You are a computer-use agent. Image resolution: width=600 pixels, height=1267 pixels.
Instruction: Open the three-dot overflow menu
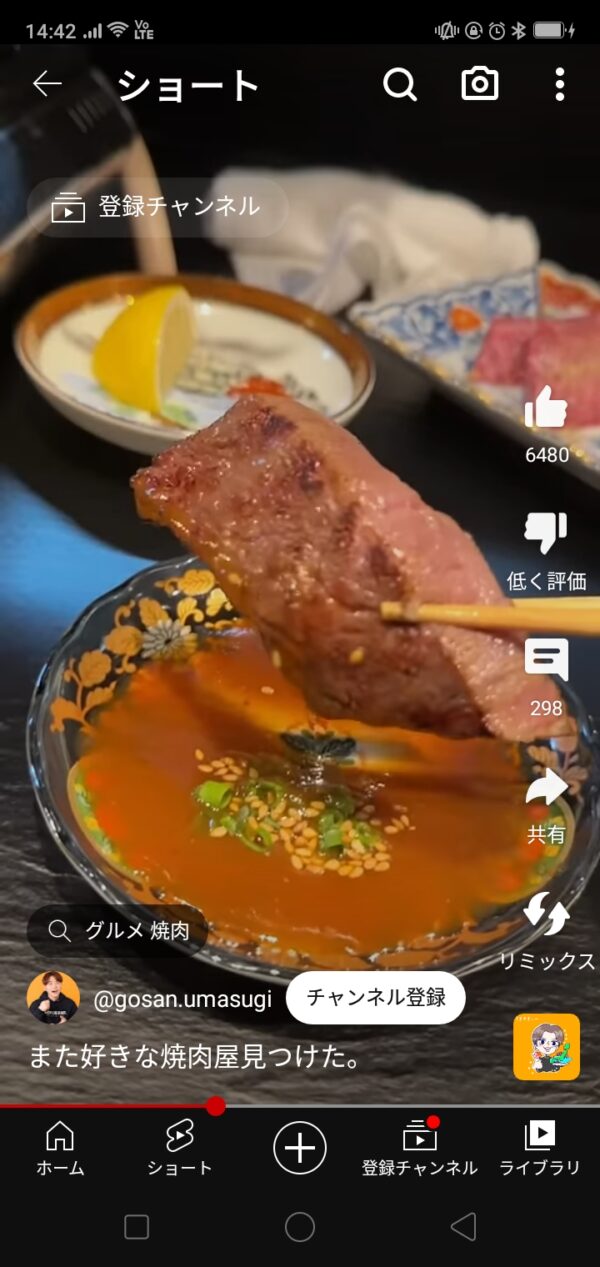pos(560,85)
